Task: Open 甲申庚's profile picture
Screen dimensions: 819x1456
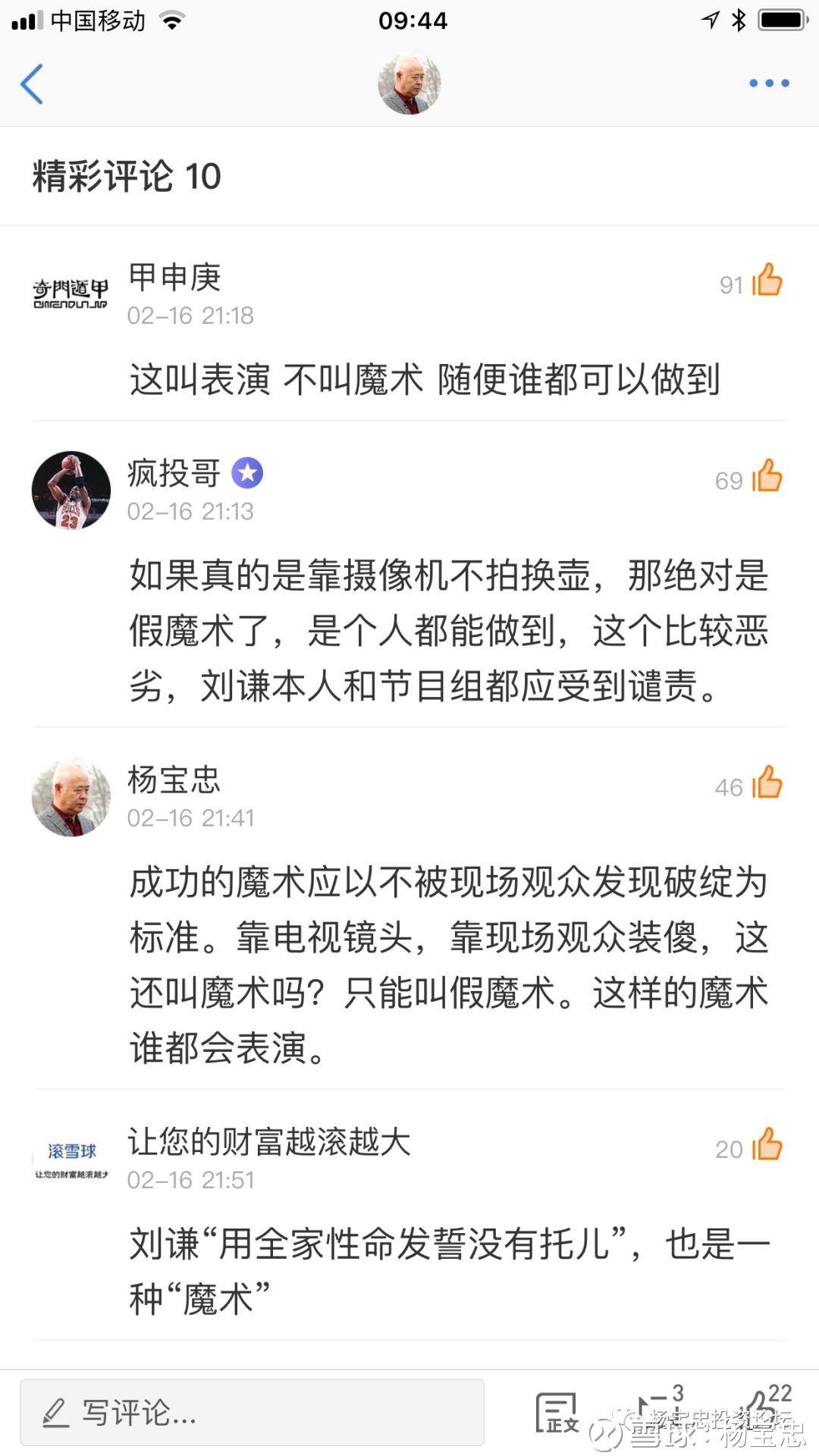Action: [x=71, y=294]
